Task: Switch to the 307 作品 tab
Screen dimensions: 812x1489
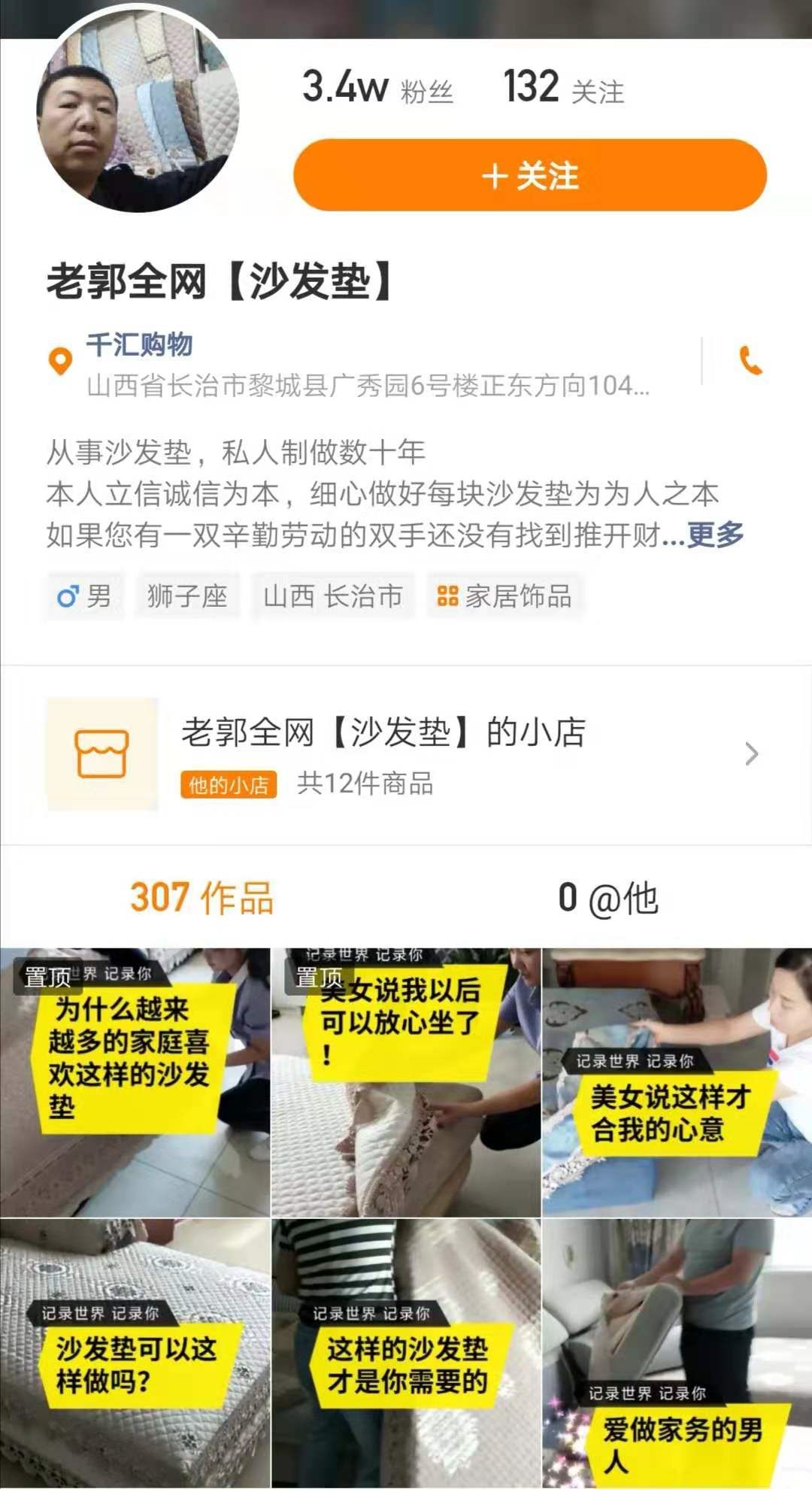Action: point(202,898)
